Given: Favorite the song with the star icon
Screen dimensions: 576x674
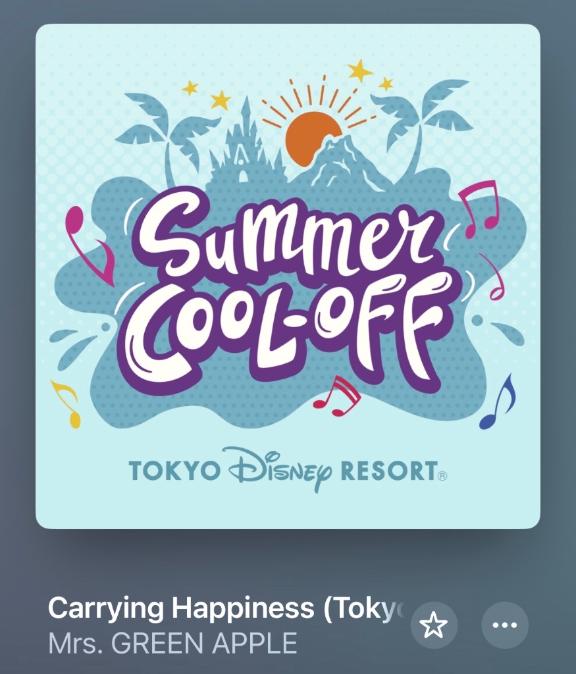Looking at the screenshot, I should tap(434, 625).
